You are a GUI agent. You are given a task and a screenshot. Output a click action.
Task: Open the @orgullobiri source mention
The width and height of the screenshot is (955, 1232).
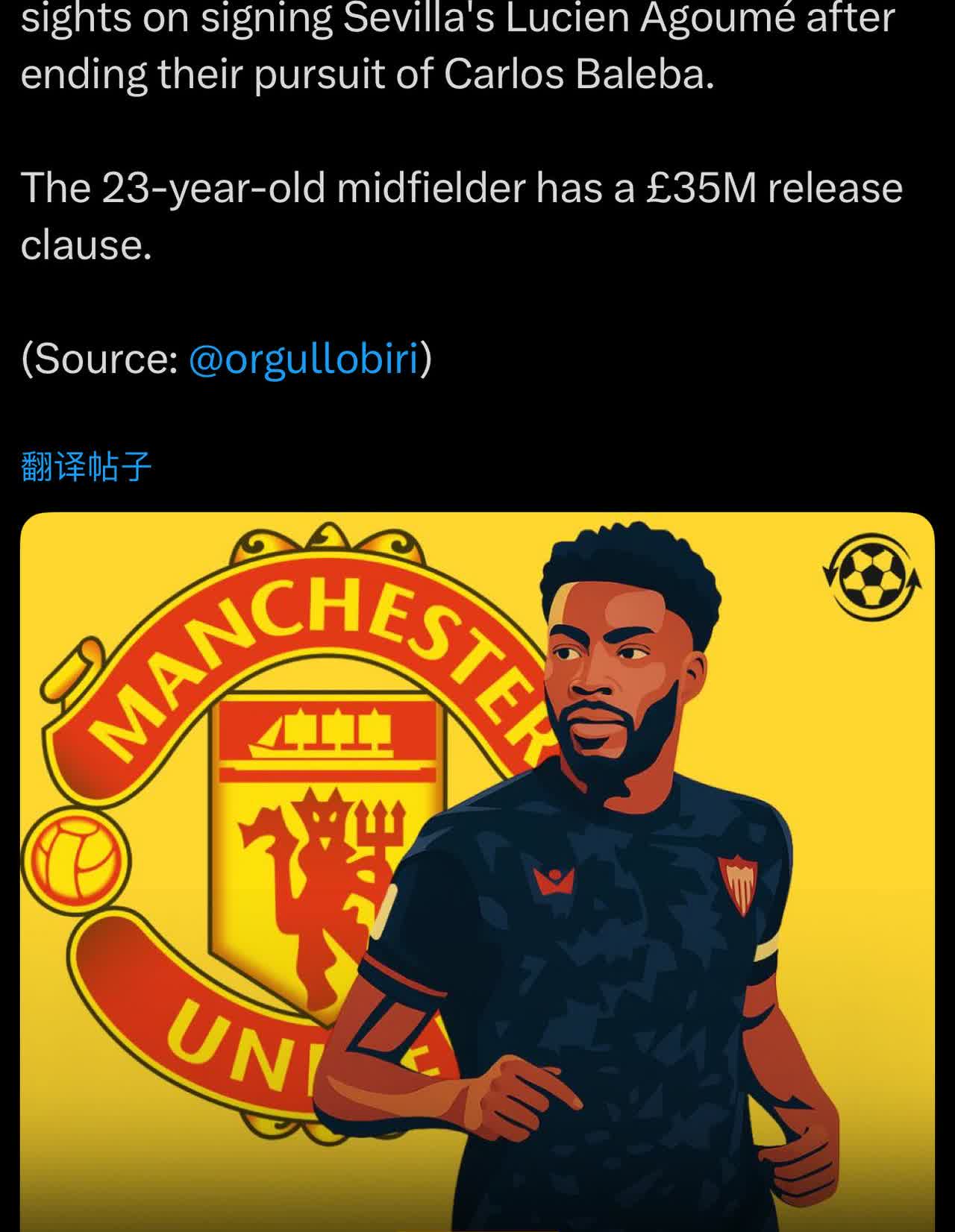(x=303, y=359)
